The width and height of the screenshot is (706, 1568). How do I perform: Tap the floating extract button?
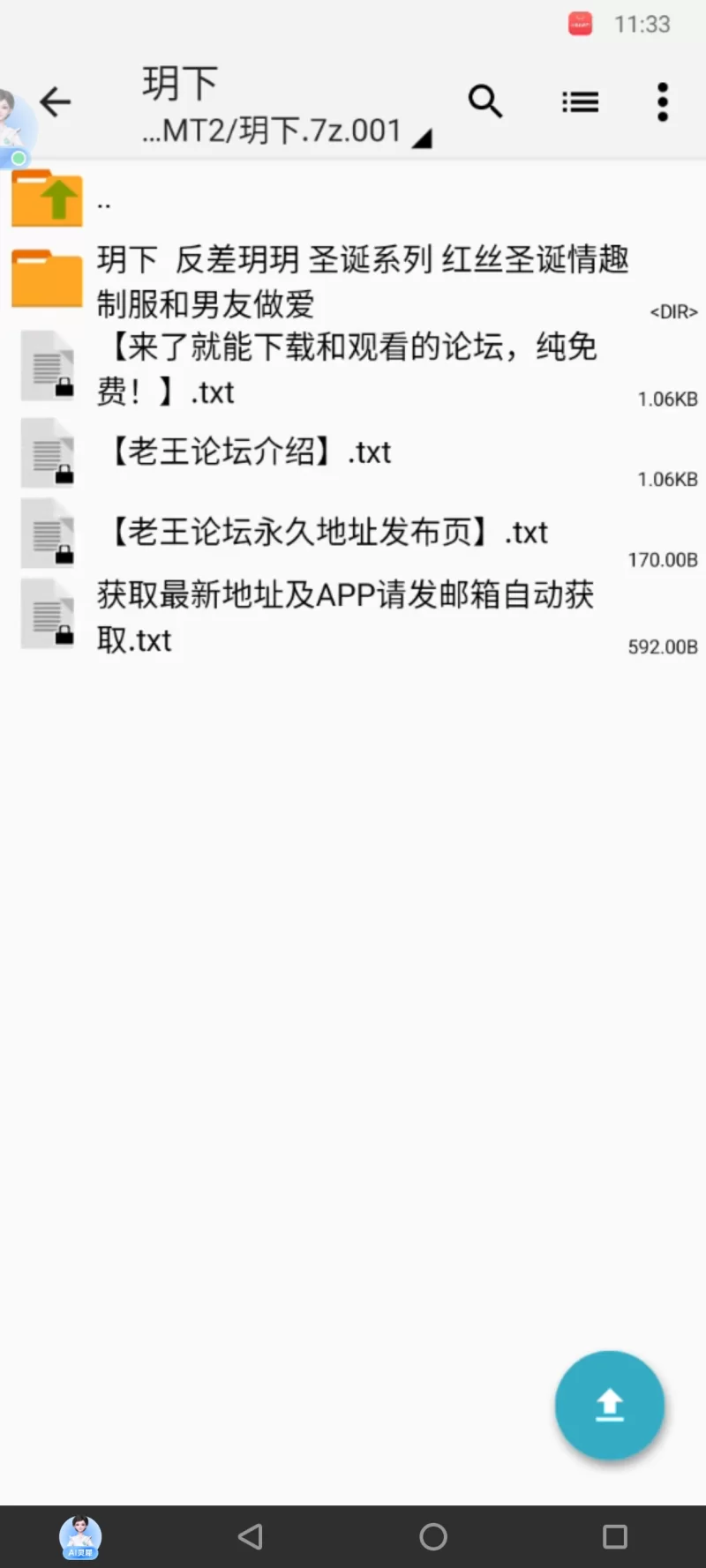click(x=609, y=1405)
